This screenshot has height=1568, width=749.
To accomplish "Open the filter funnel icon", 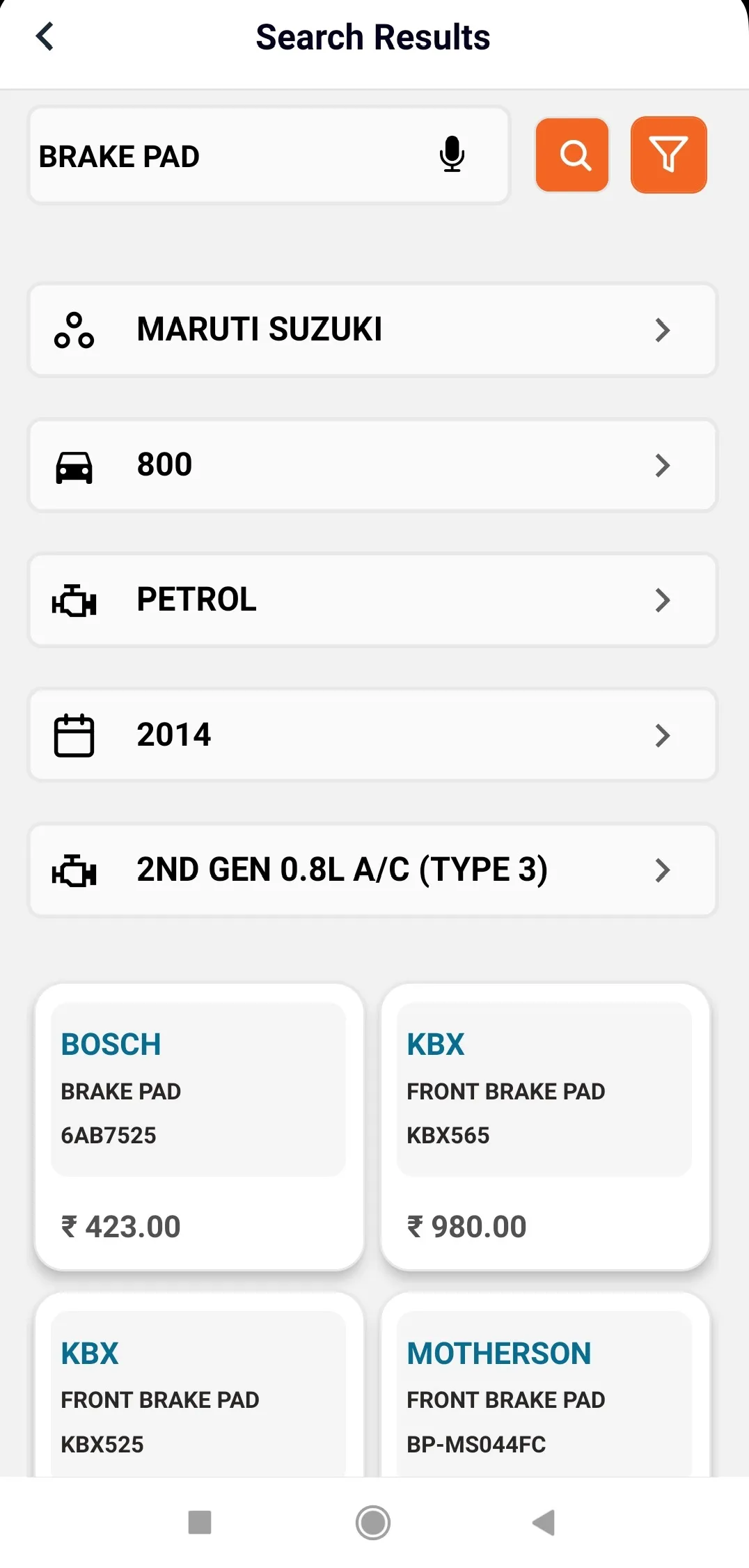I will coord(668,155).
